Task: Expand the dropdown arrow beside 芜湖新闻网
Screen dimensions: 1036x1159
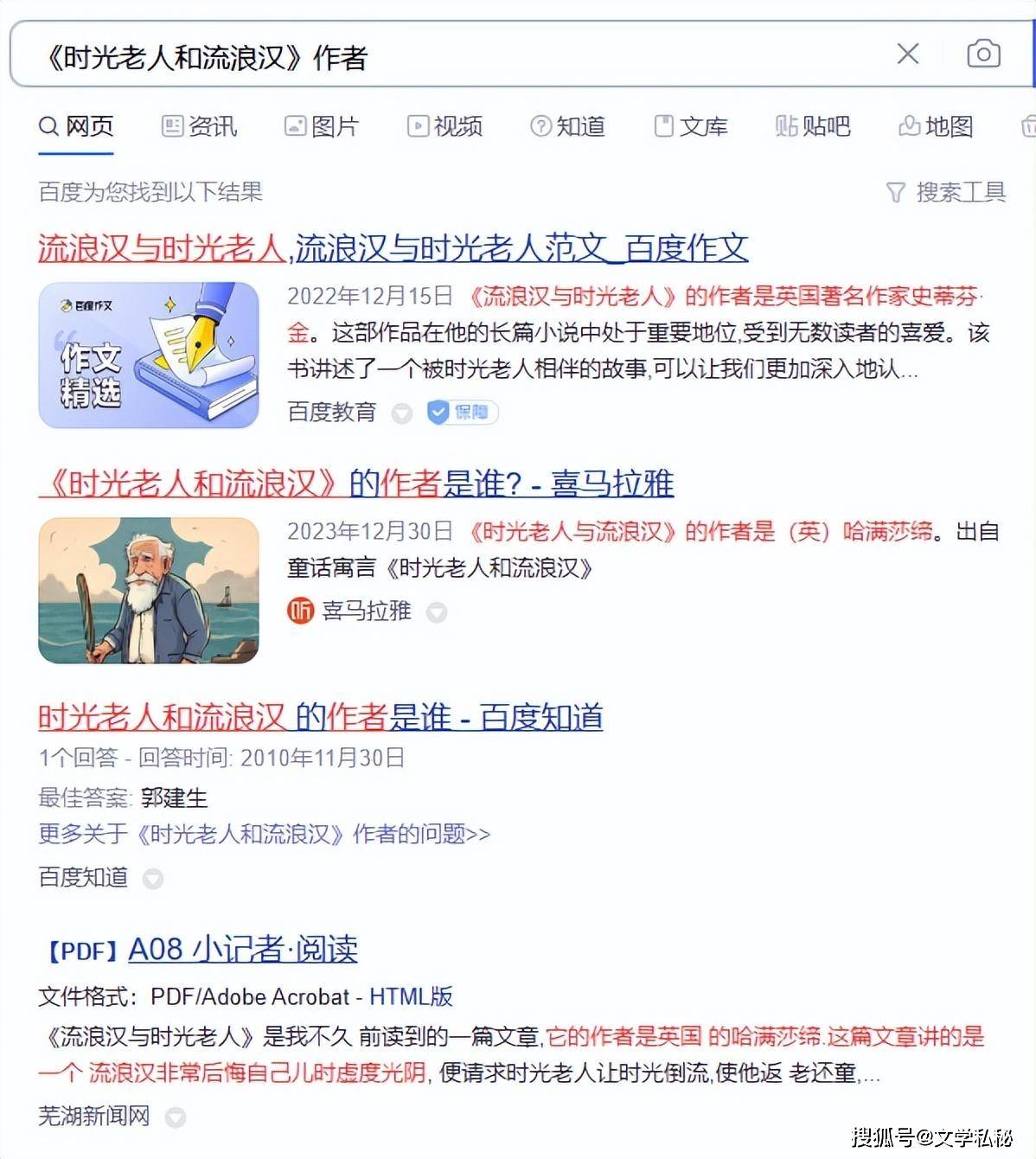Action: tap(176, 1117)
